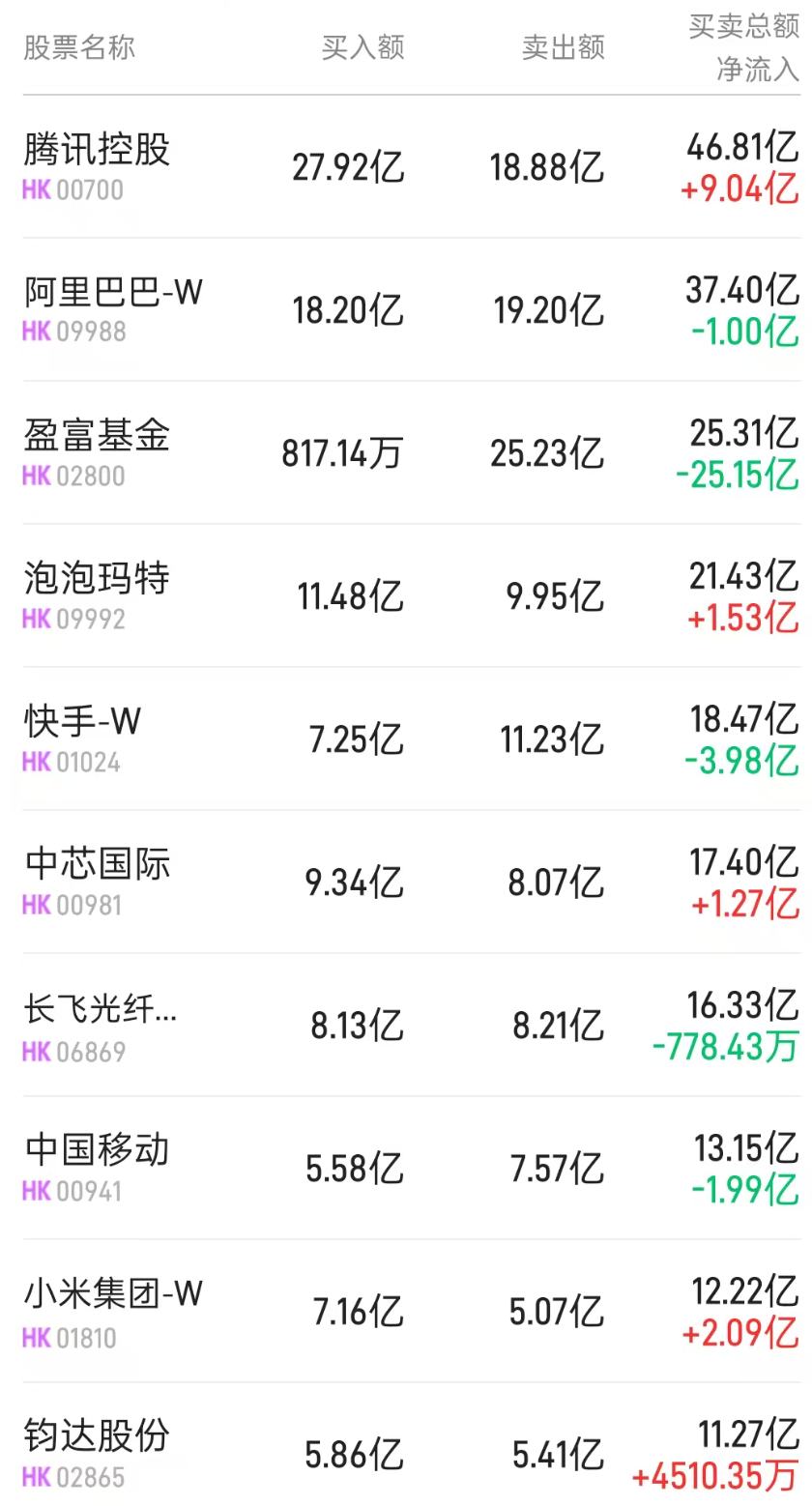This screenshot has height=1506, width=812.
Task: Open the 钧达股份 stock details
Action: pyautogui.click(x=97, y=1436)
